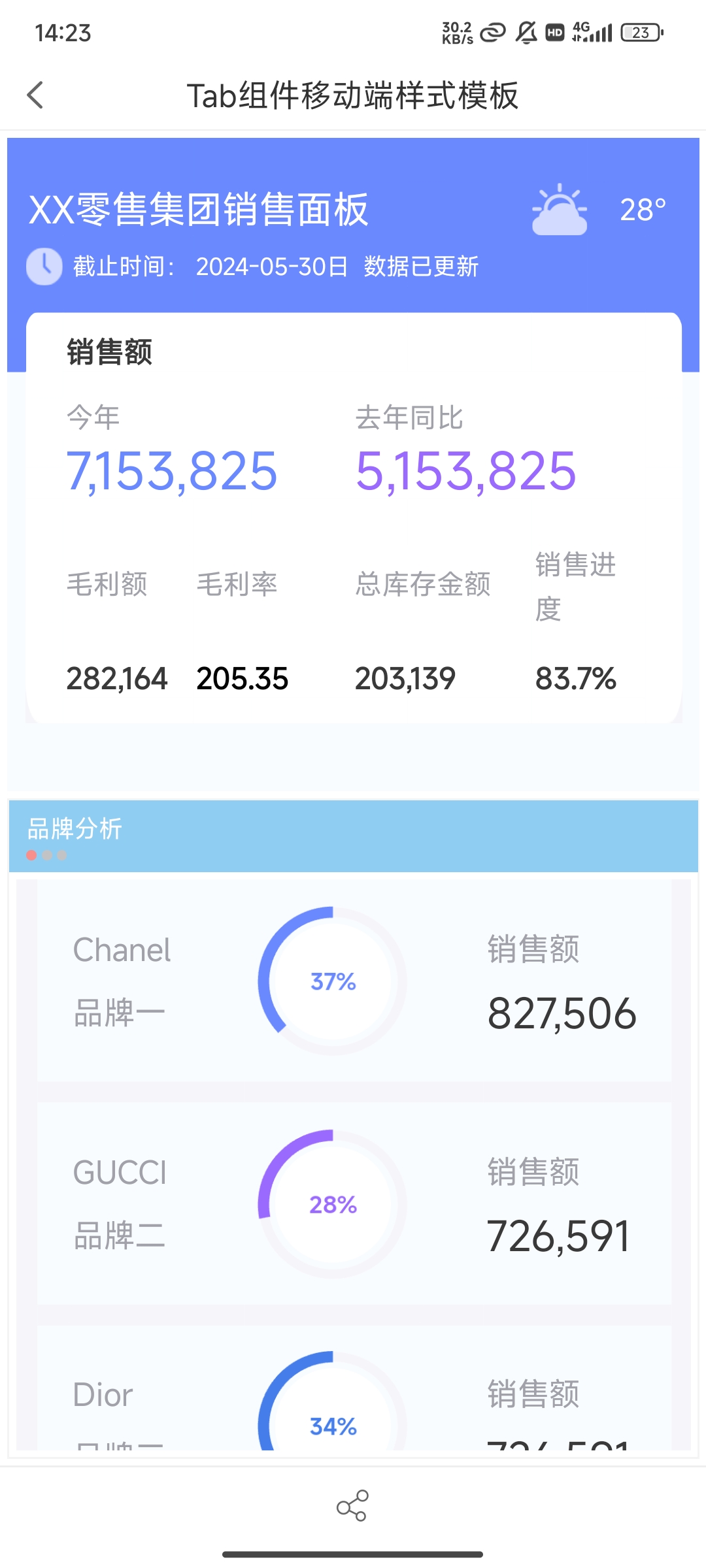Go back using the header arrow
This screenshot has height=1568, width=706.
coord(35,95)
